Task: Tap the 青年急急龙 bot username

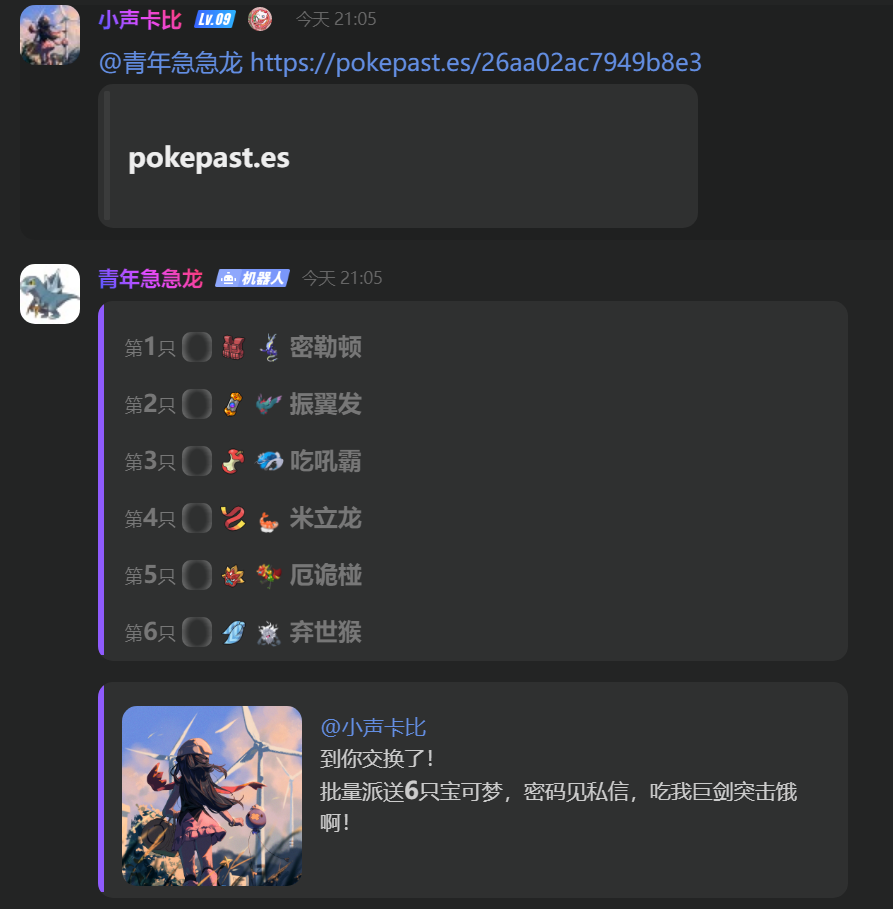Action: pos(150,278)
